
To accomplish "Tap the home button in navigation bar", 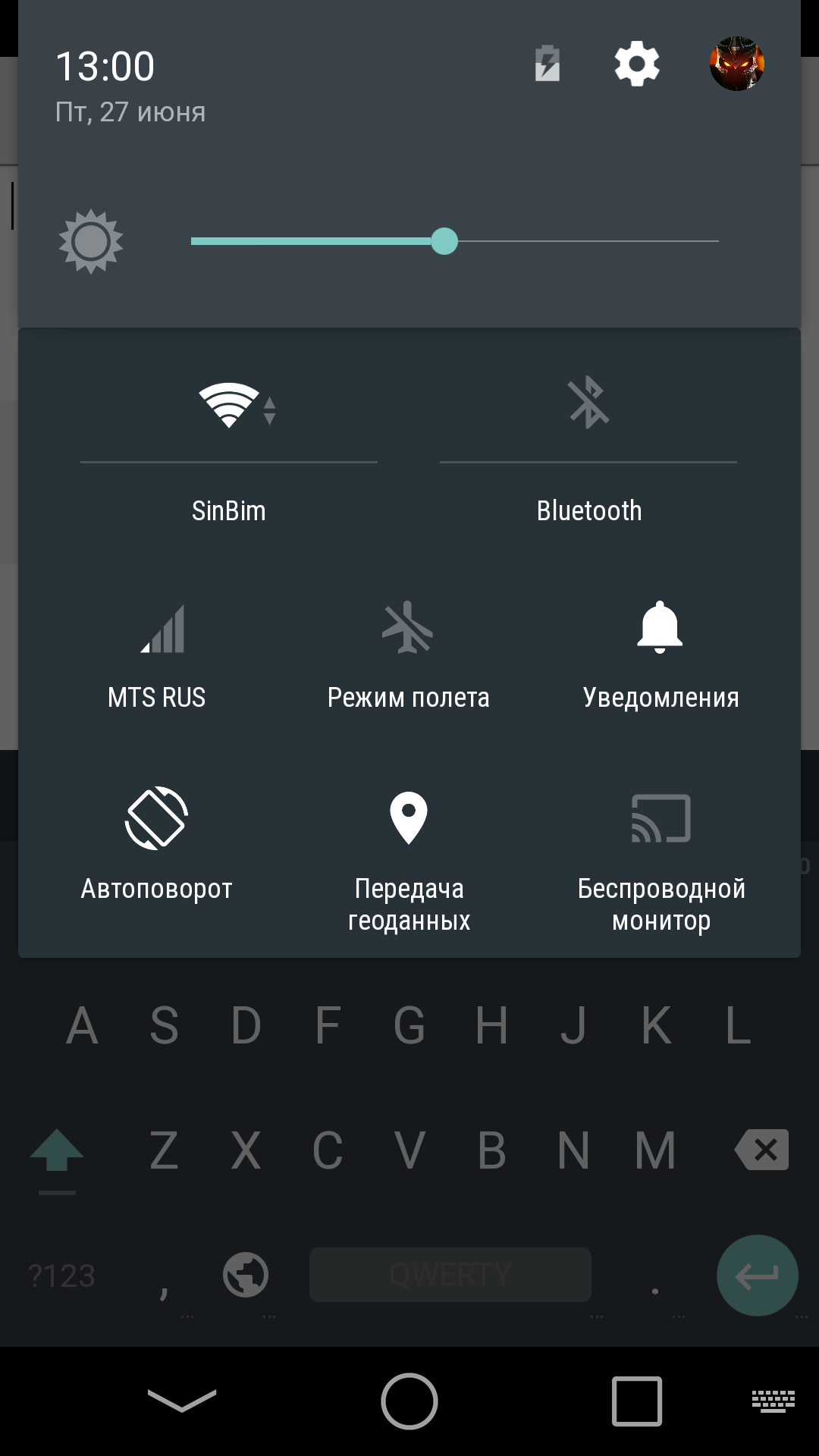I will 409,1401.
